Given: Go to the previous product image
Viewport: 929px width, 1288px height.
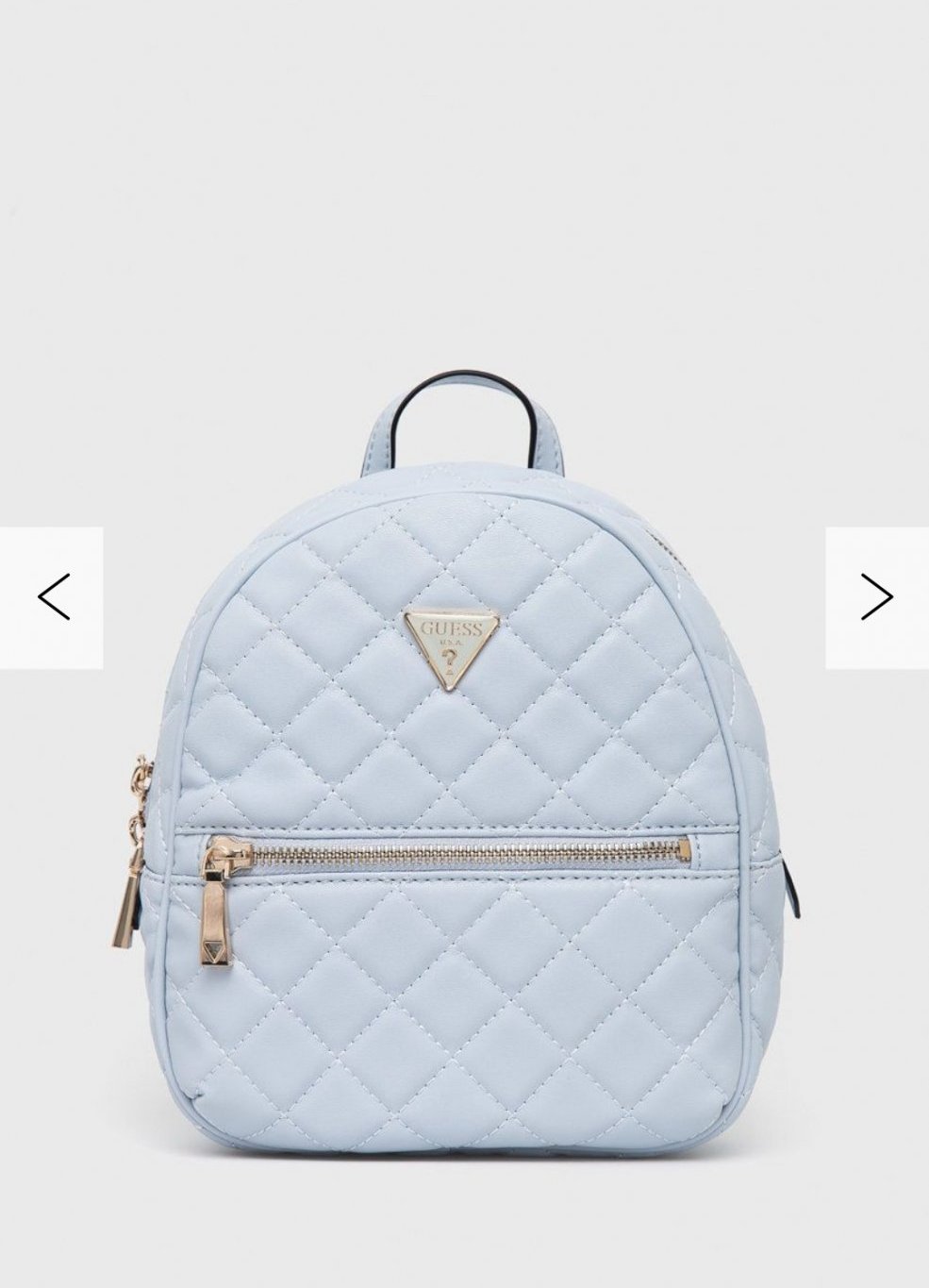Looking at the screenshot, I should [53, 597].
